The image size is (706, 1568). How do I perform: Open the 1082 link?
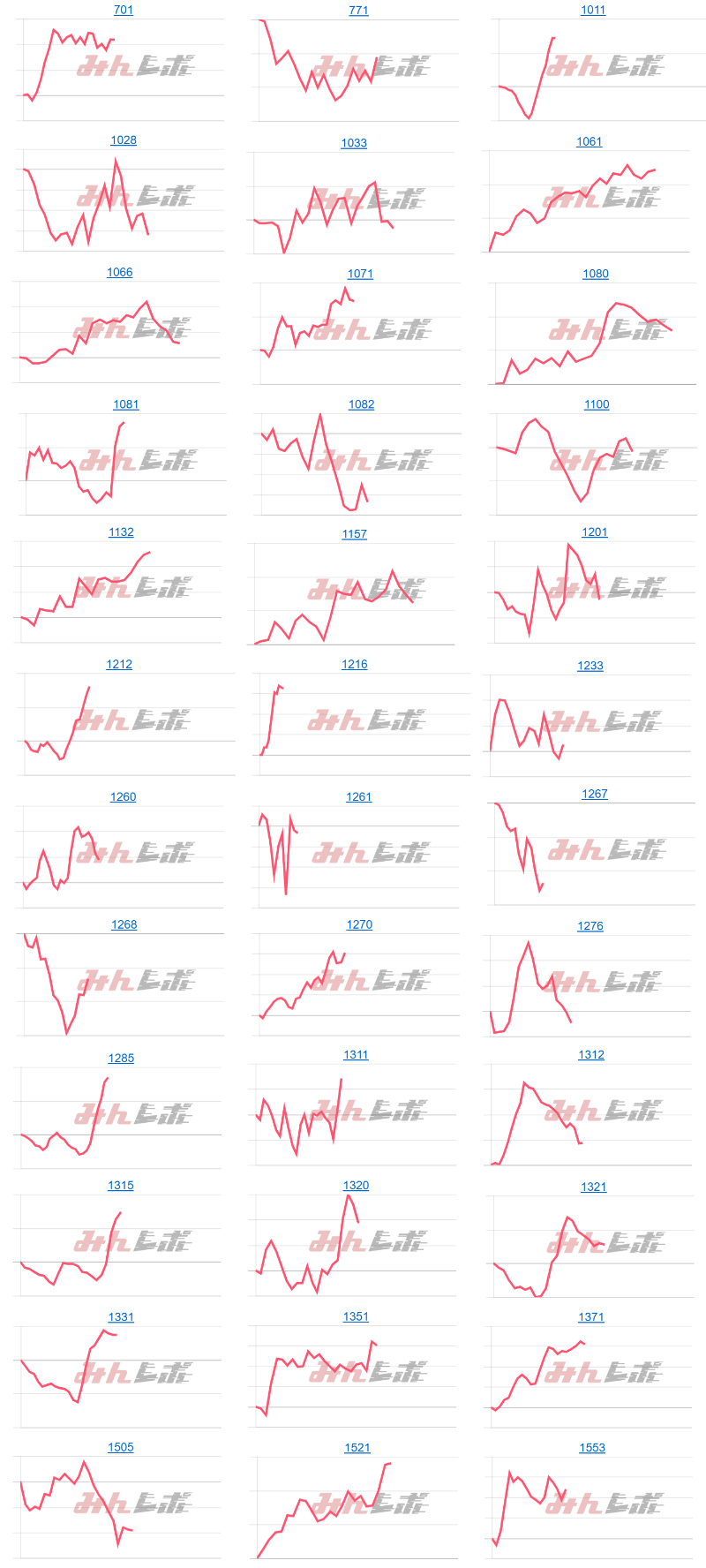click(361, 404)
